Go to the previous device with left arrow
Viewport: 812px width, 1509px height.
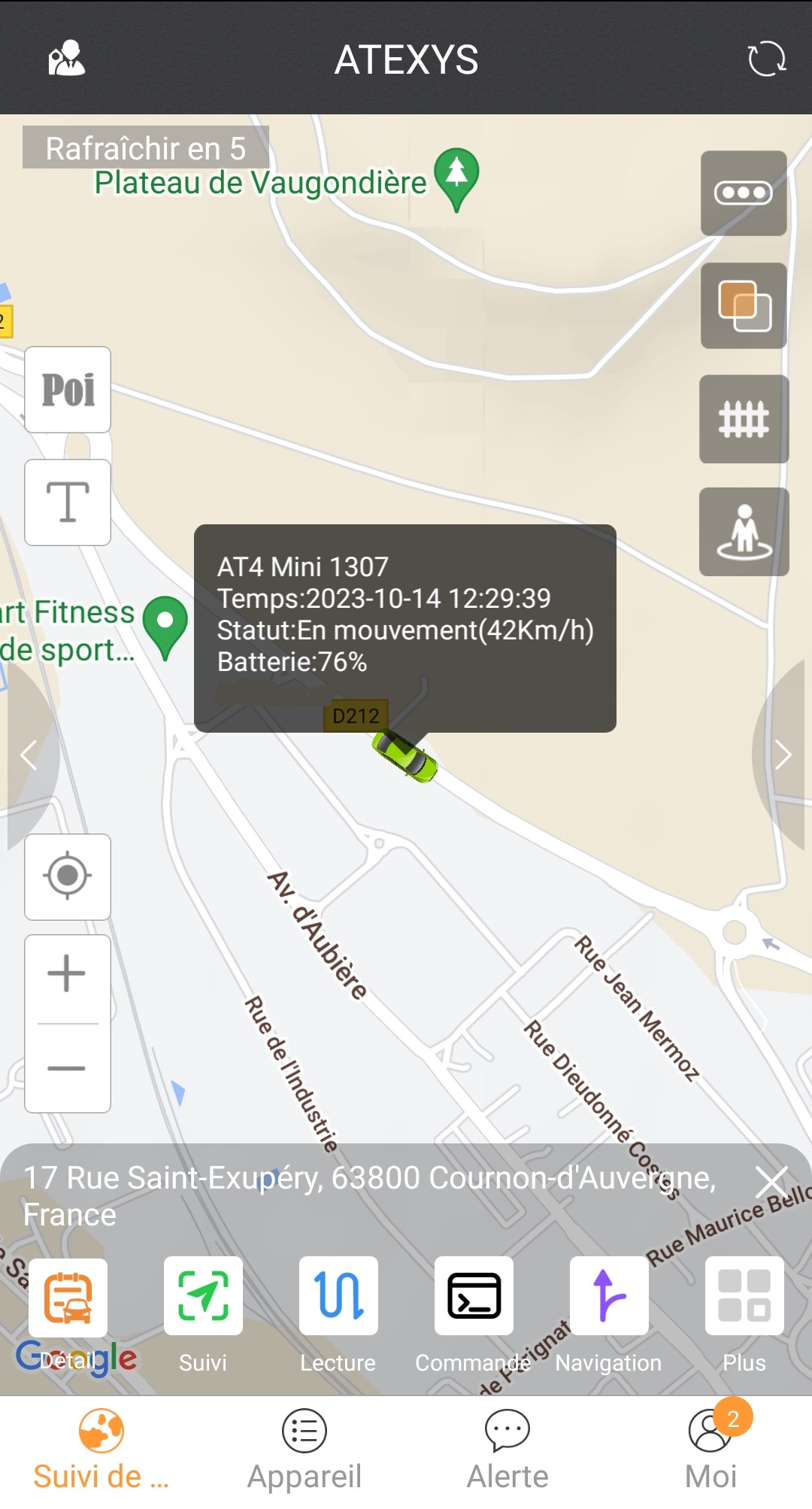29,754
